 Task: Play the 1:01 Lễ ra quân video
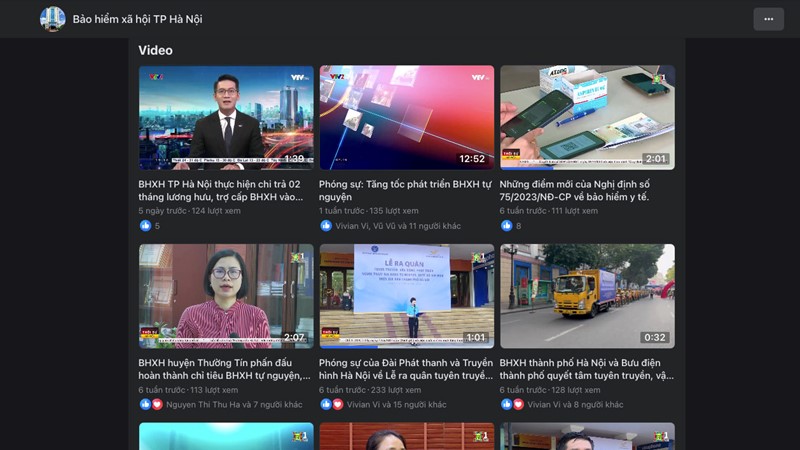coord(406,296)
